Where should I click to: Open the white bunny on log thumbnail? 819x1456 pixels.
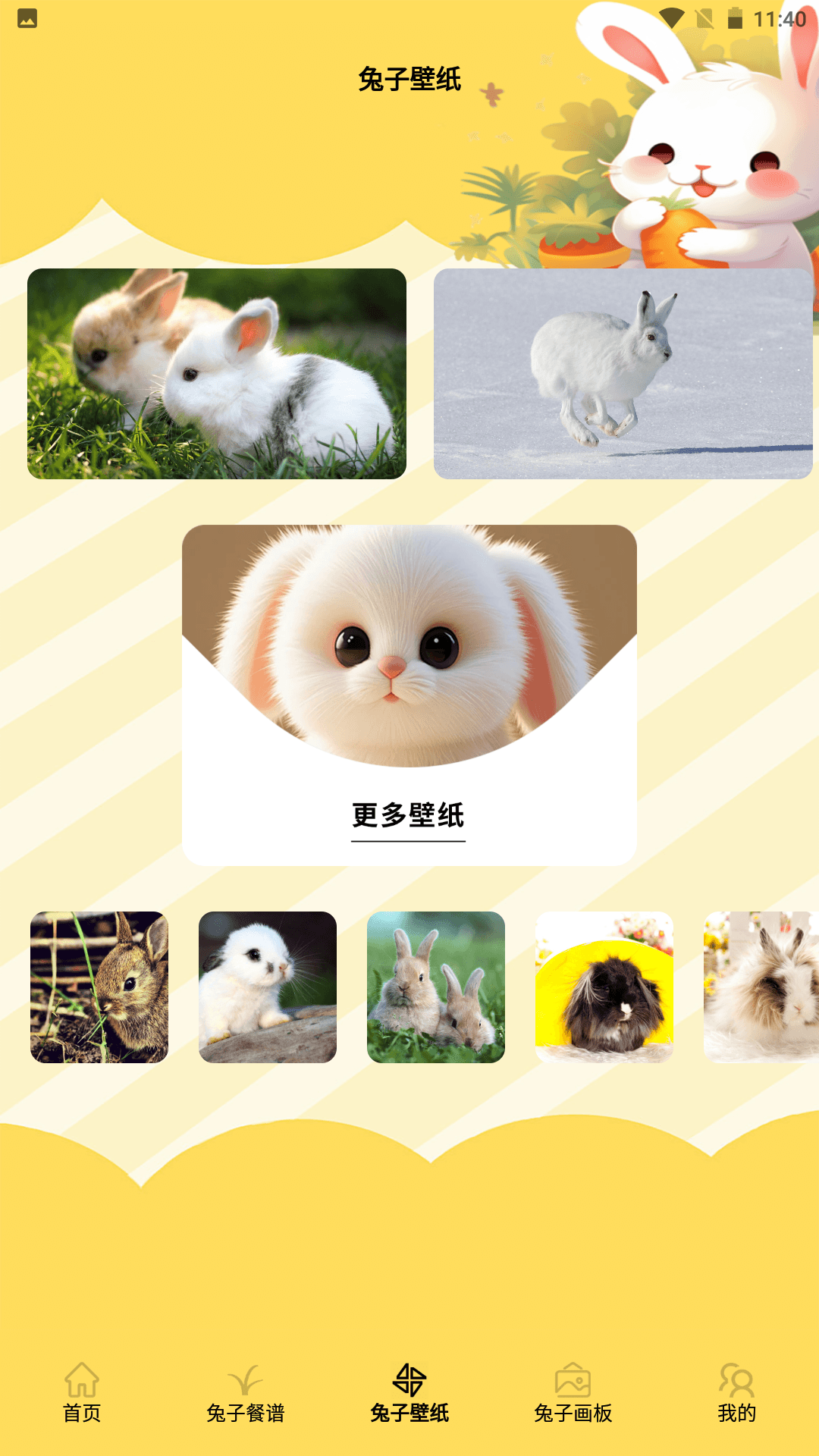(x=268, y=987)
